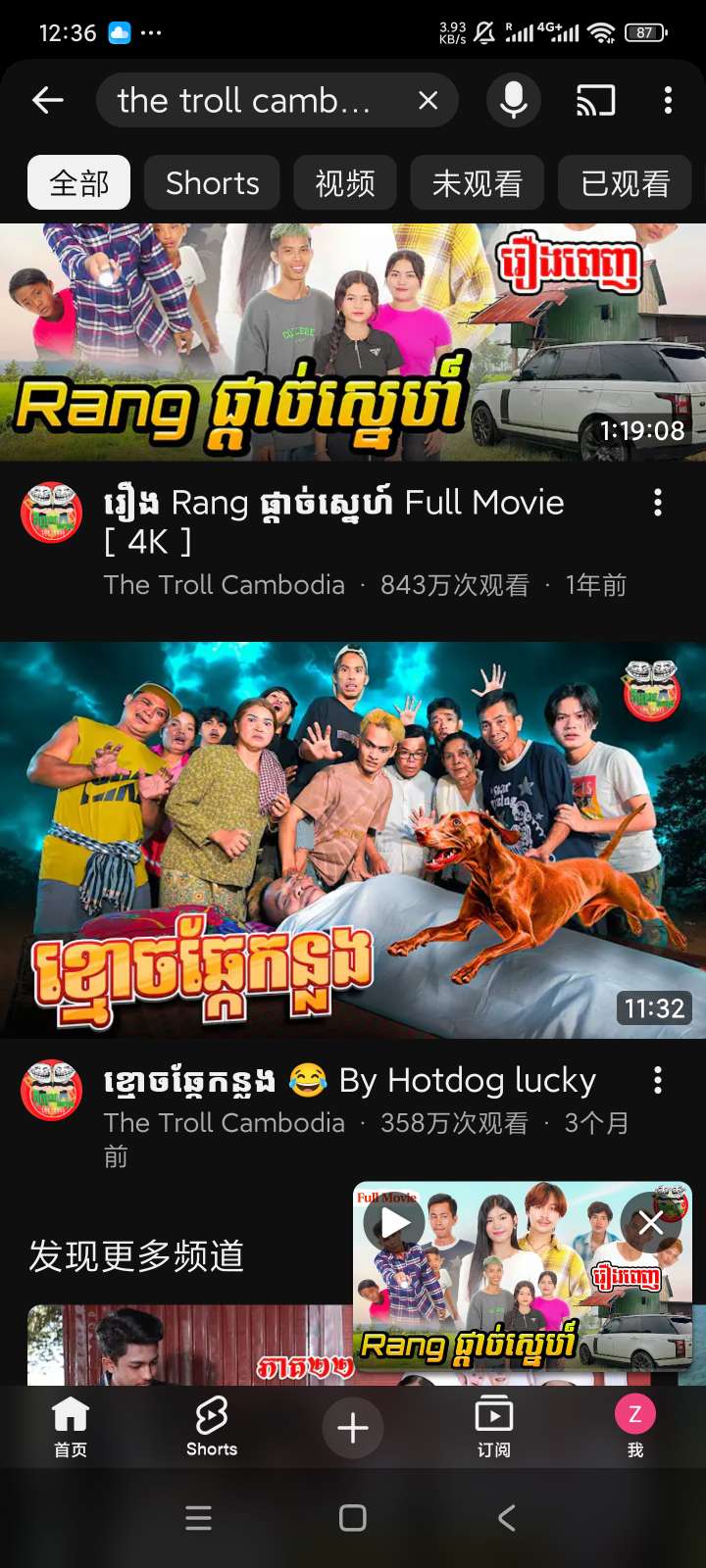Select the 全部 filter chip
706x1568 pixels.
click(78, 182)
